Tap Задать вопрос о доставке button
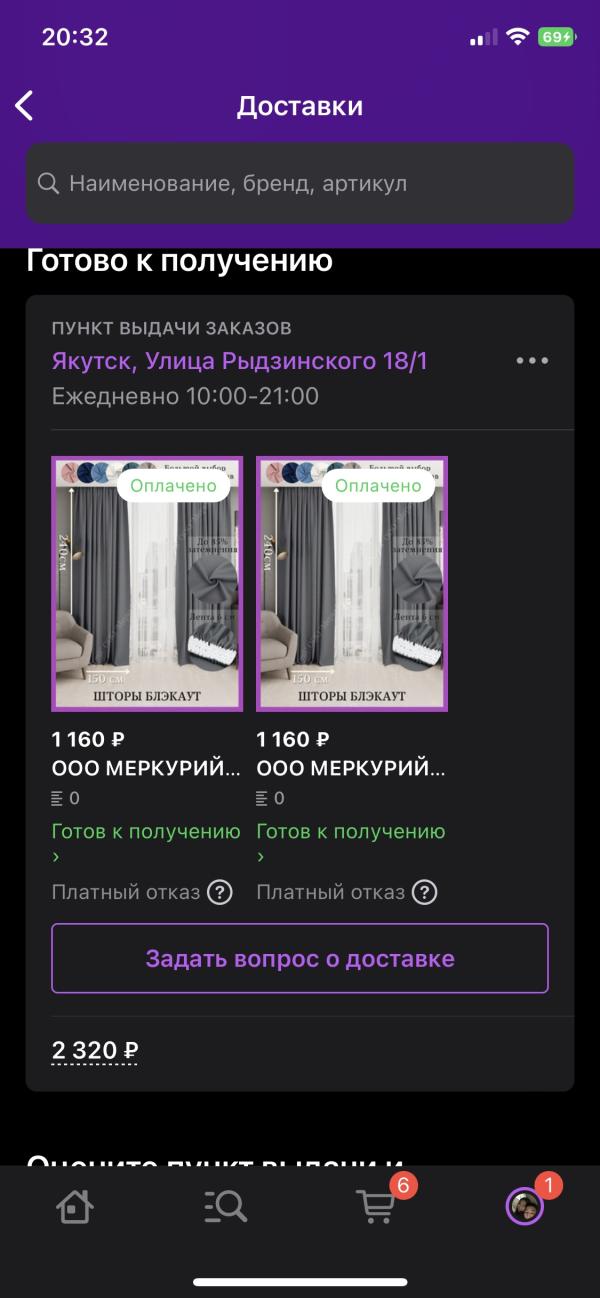This screenshot has height=1298, width=600. 300,958
